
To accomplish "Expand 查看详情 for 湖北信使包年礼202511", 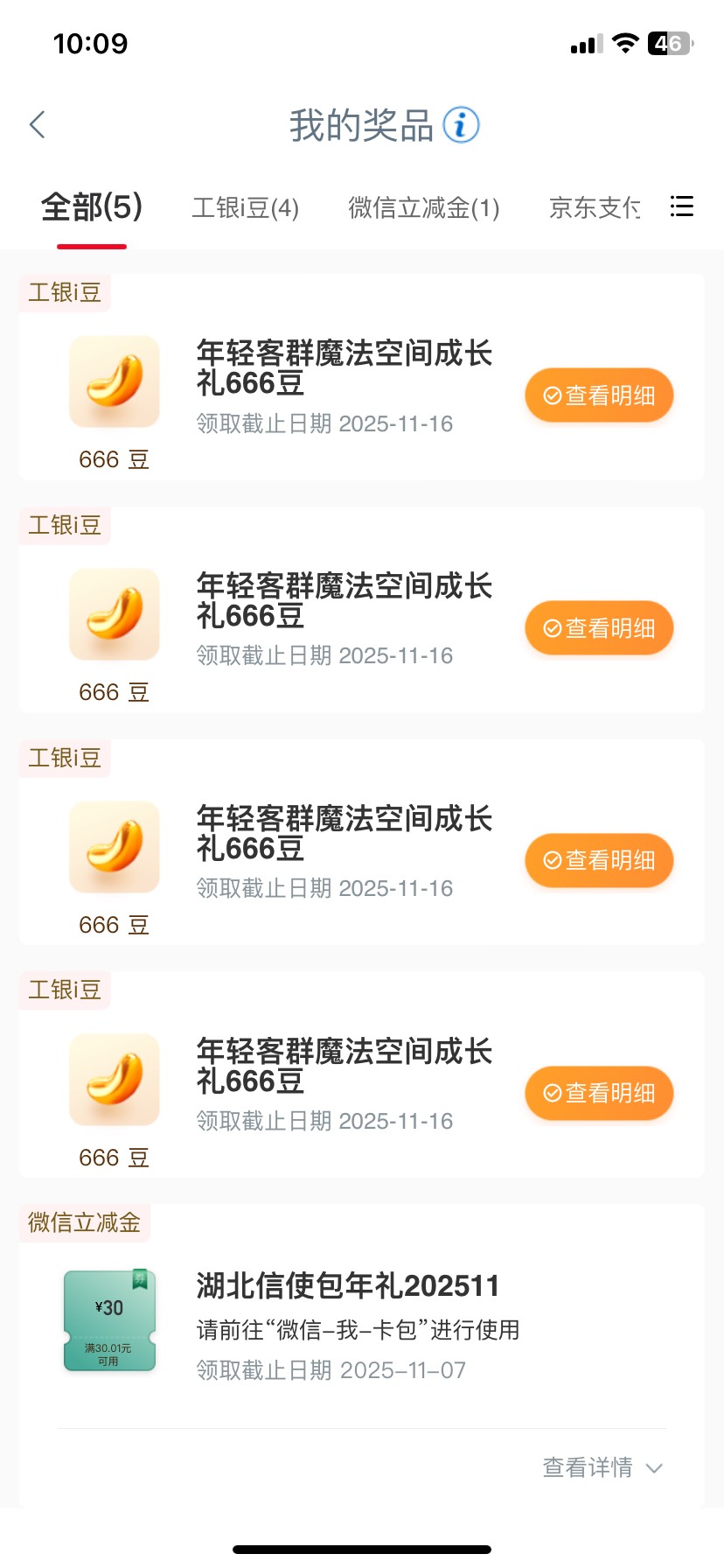I will [603, 1467].
